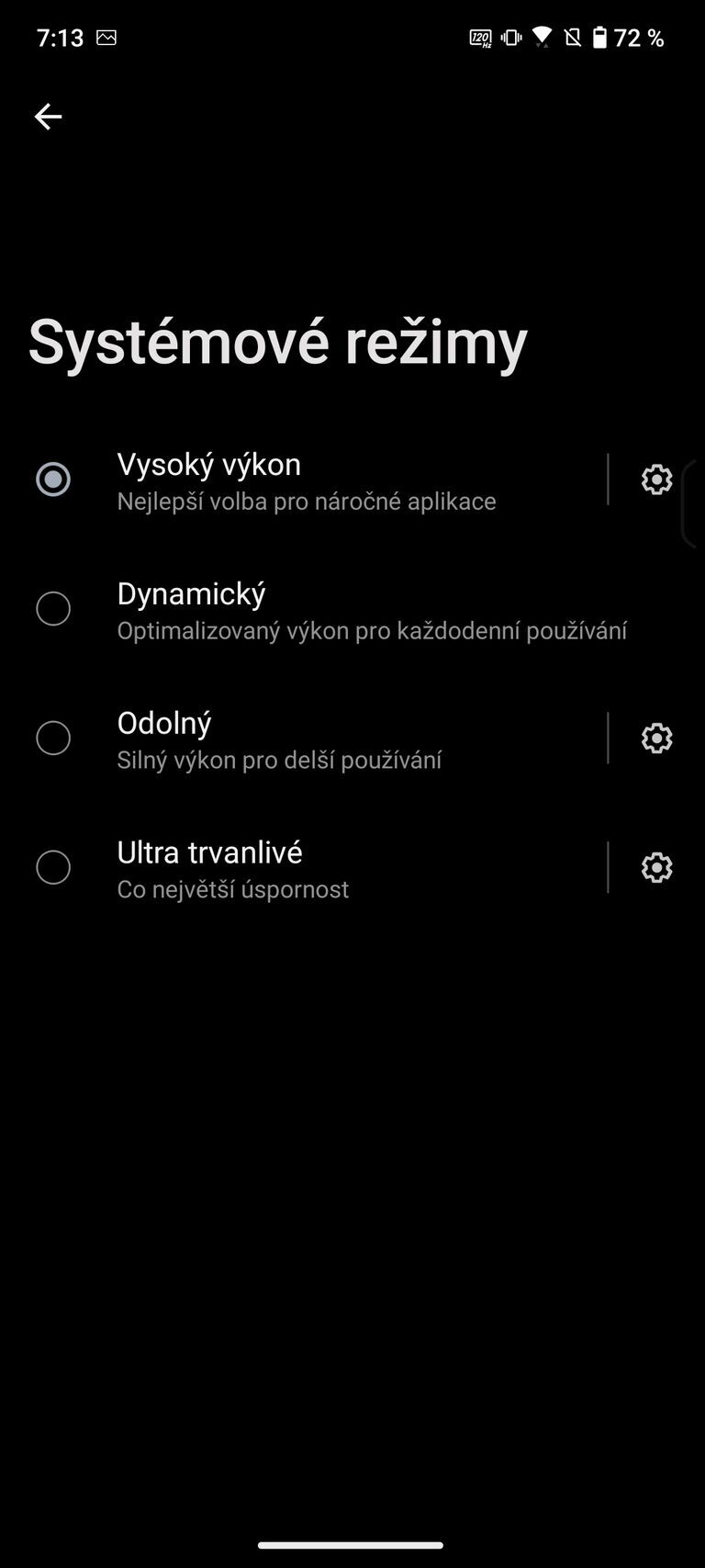
Task: Tap the vibrate mode status icon
Action: pos(509,38)
